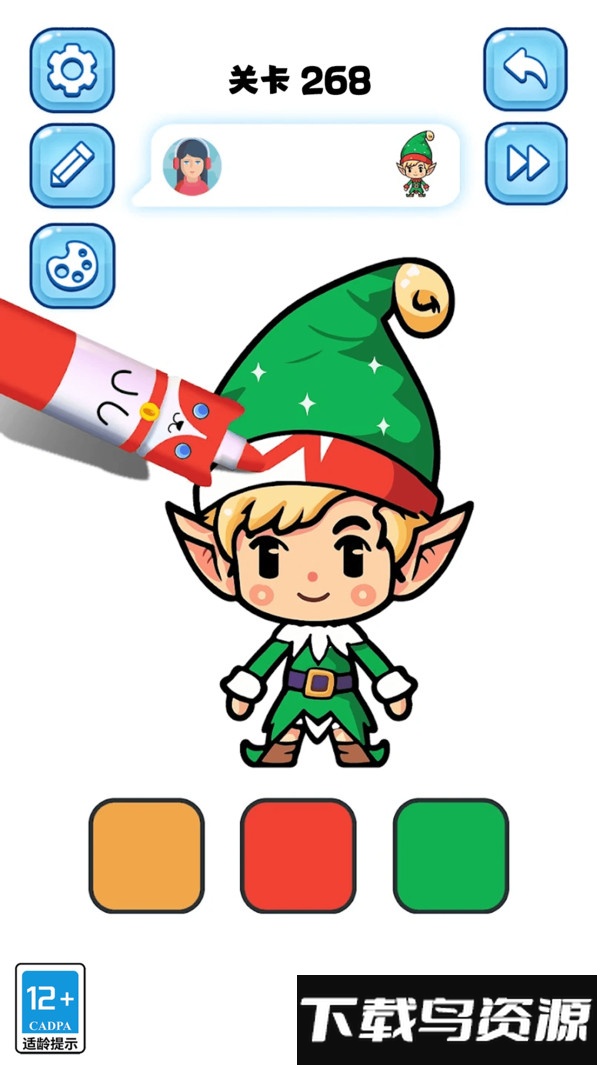Select the pencil tool
The height and width of the screenshot is (1066, 600).
click(x=72, y=166)
